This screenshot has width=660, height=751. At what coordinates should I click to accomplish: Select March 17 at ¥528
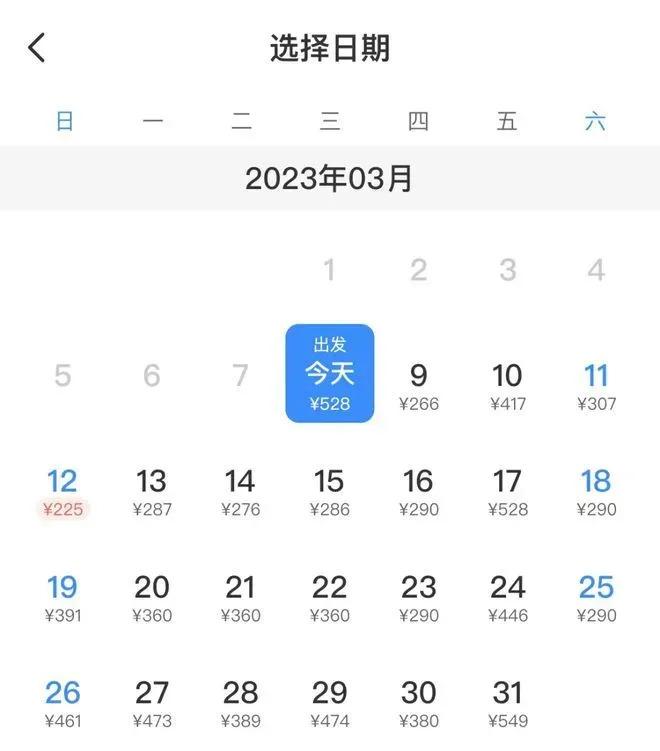click(x=507, y=491)
